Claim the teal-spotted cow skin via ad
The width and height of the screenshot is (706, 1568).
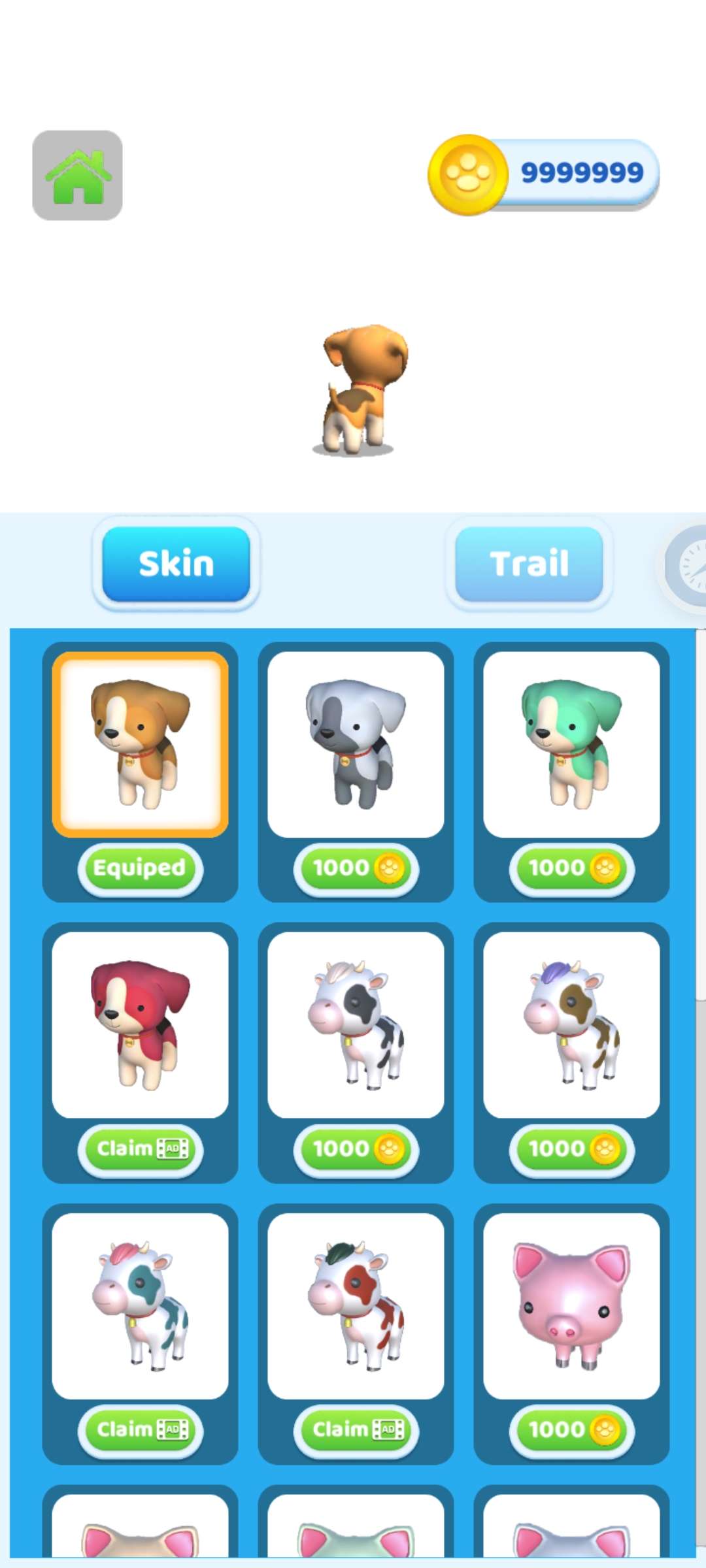click(140, 1430)
